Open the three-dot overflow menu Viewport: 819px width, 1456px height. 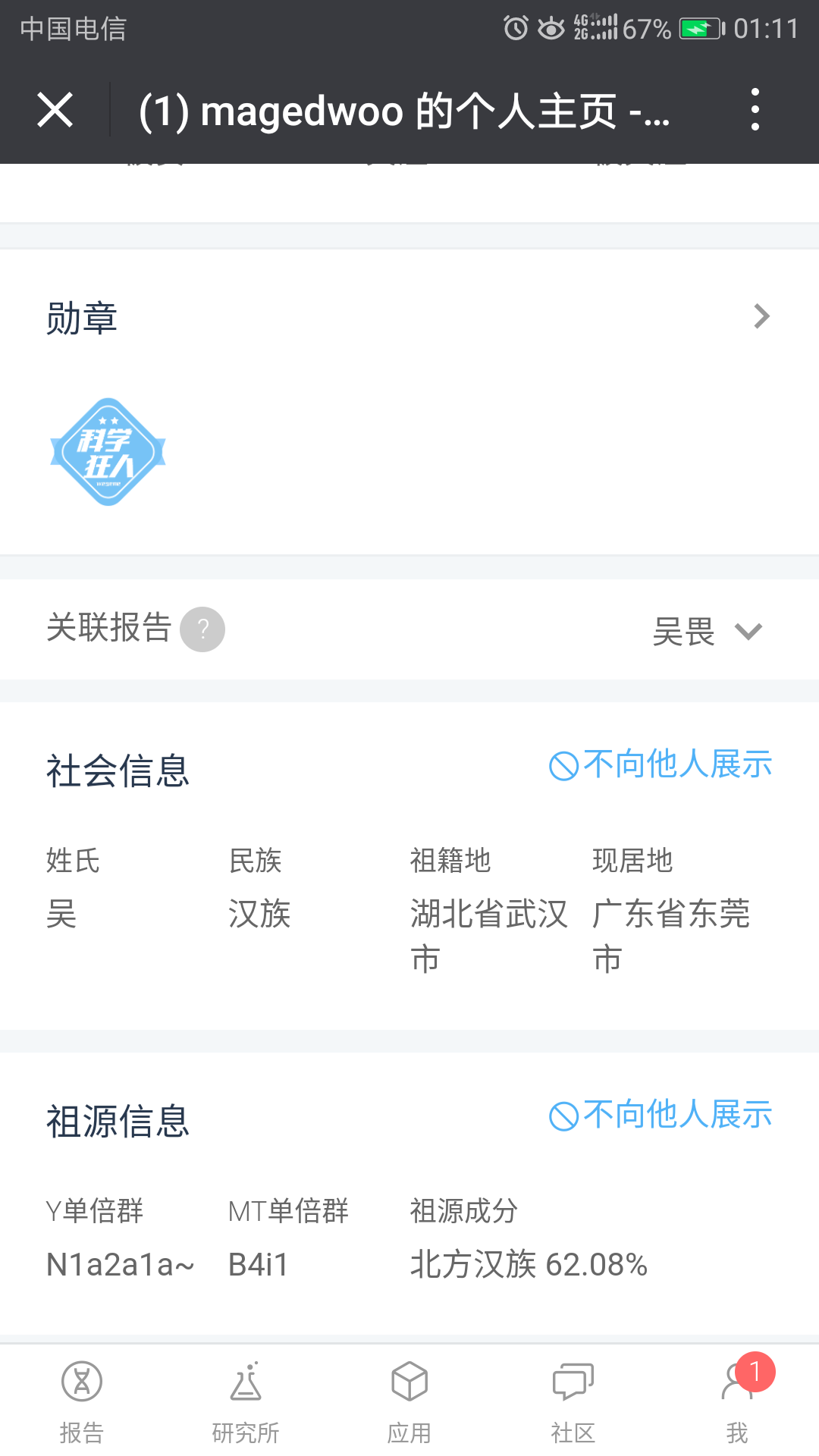click(x=755, y=110)
